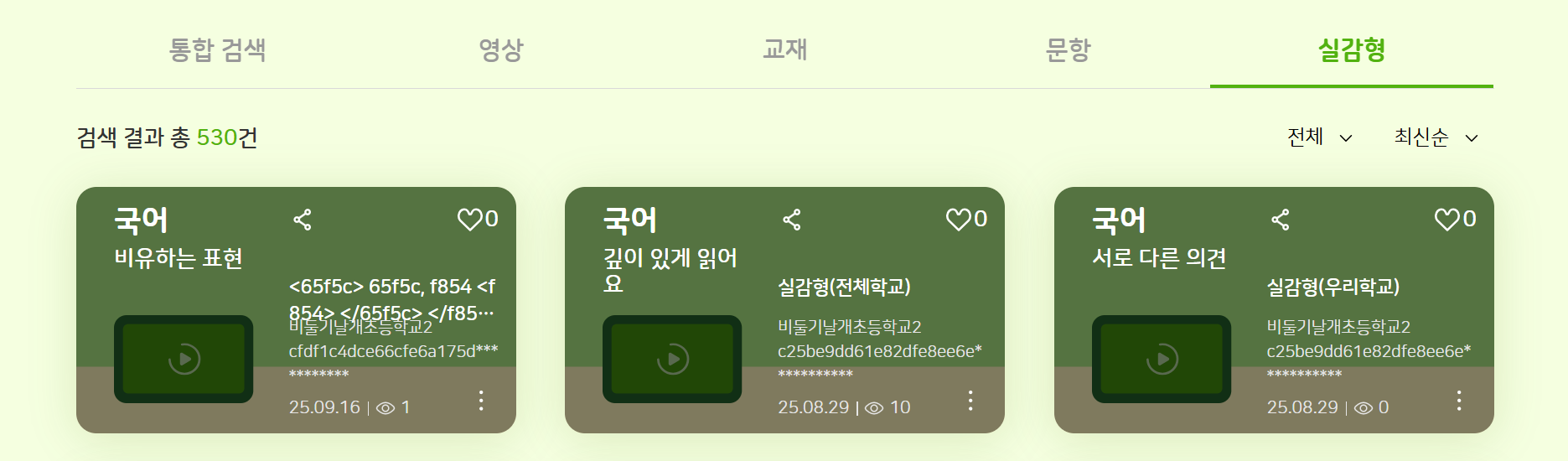Image resolution: width=1568 pixels, height=461 pixels.
Task: Open more options for 비유하는 표현
Action: tap(481, 401)
